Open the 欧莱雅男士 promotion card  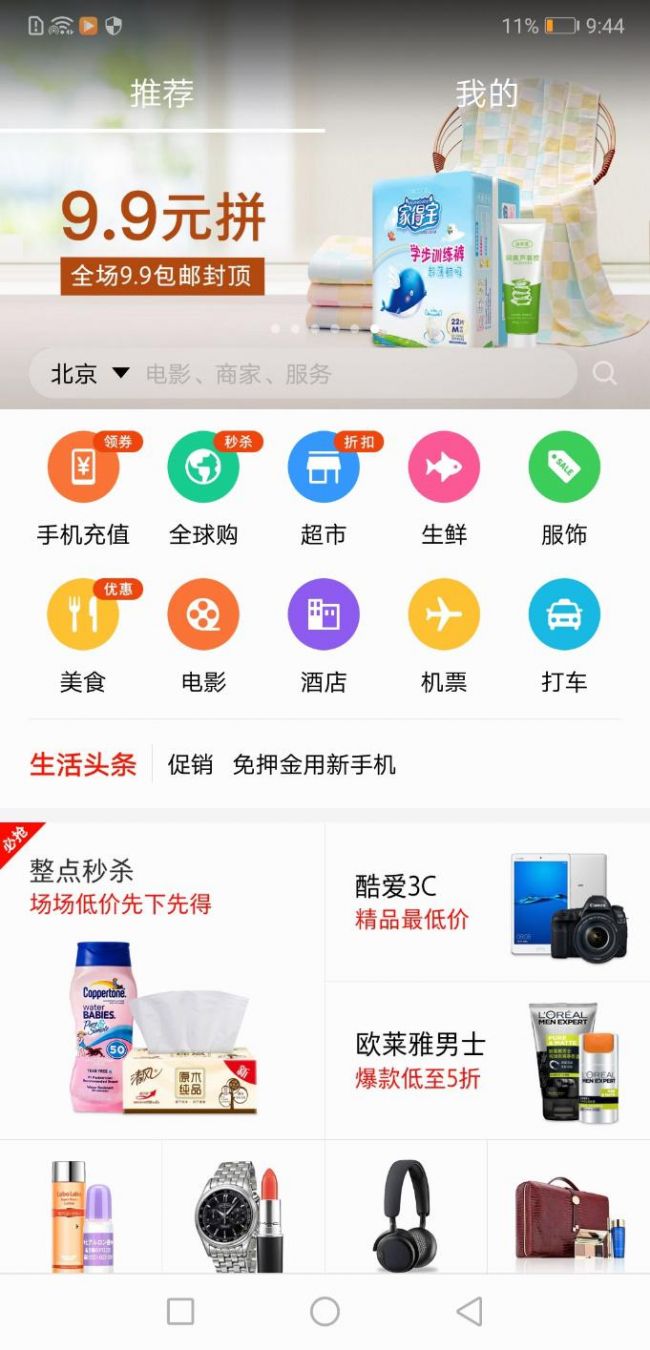[x=487, y=1060]
